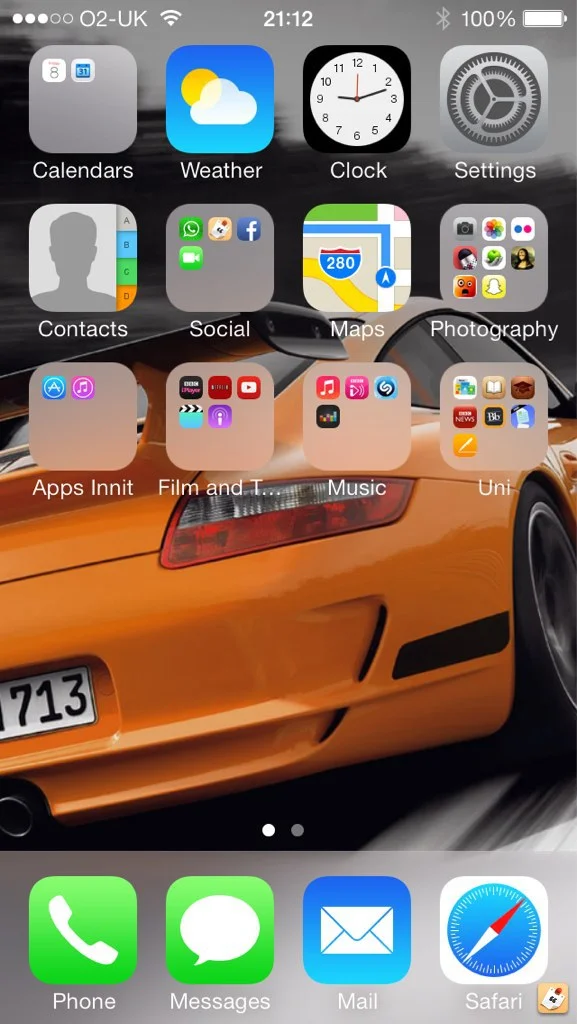The image size is (577, 1024).
Task: Launch the Maps app
Action: point(357,257)
